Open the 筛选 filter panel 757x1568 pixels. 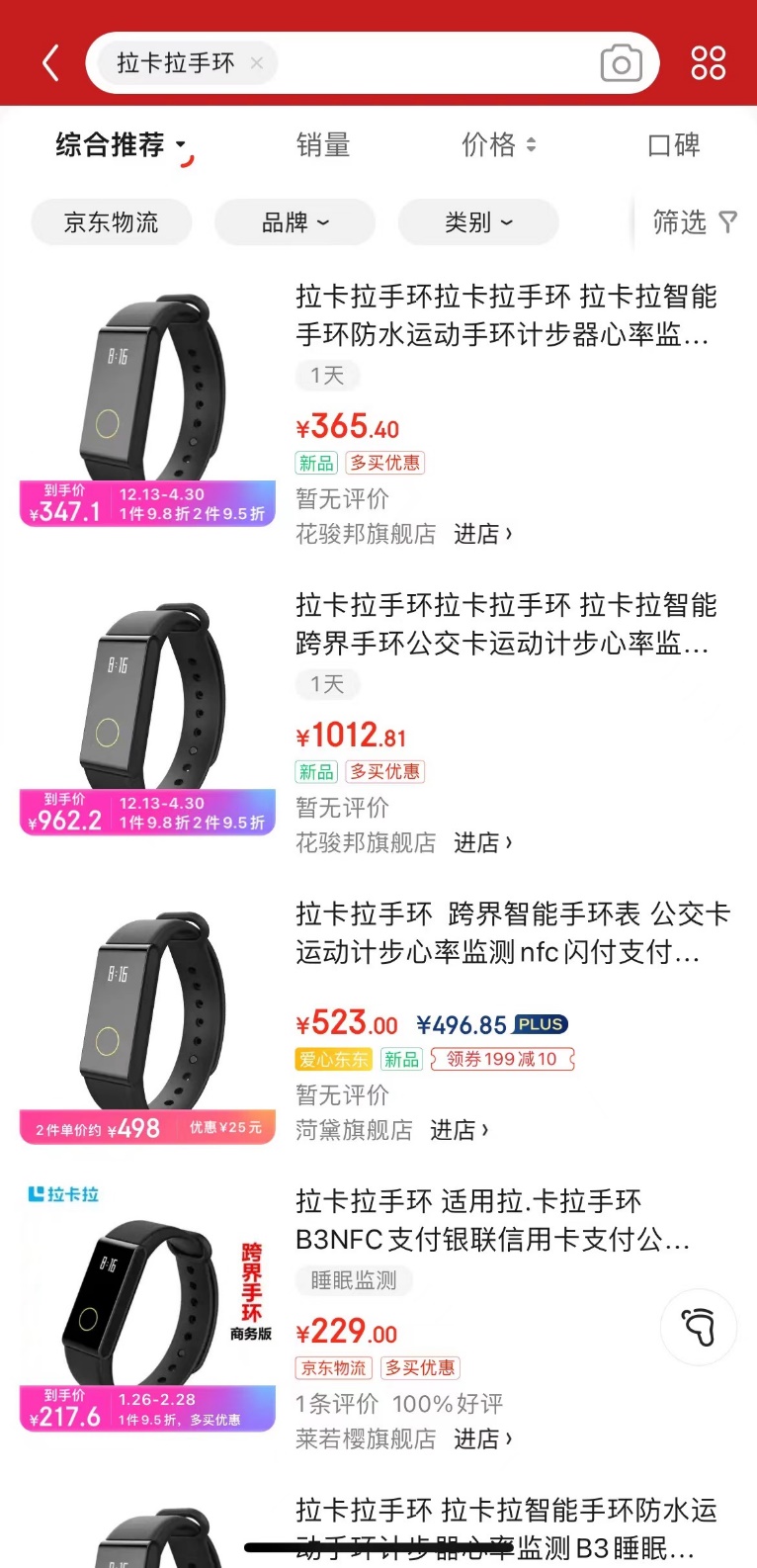point(694,222)
